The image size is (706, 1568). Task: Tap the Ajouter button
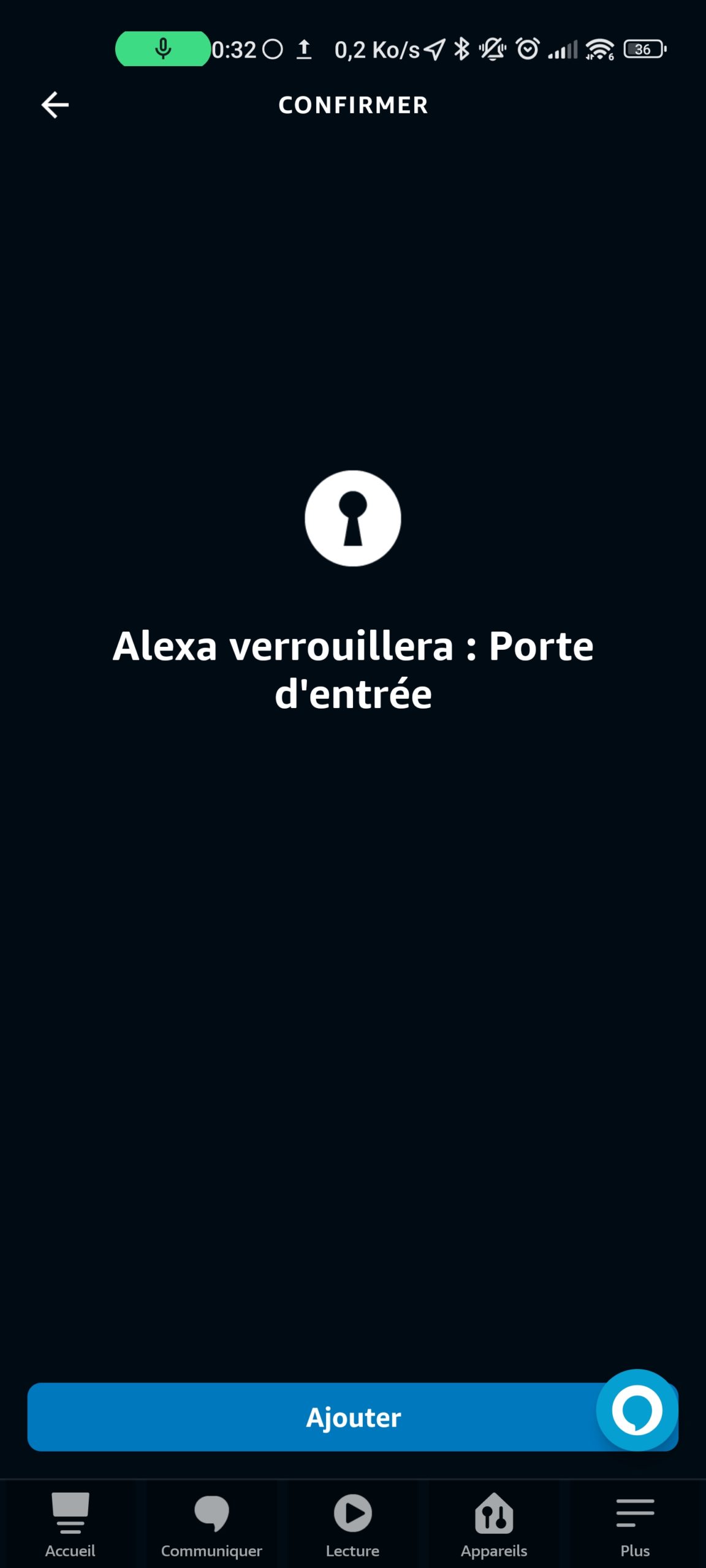pos(352,1417)
